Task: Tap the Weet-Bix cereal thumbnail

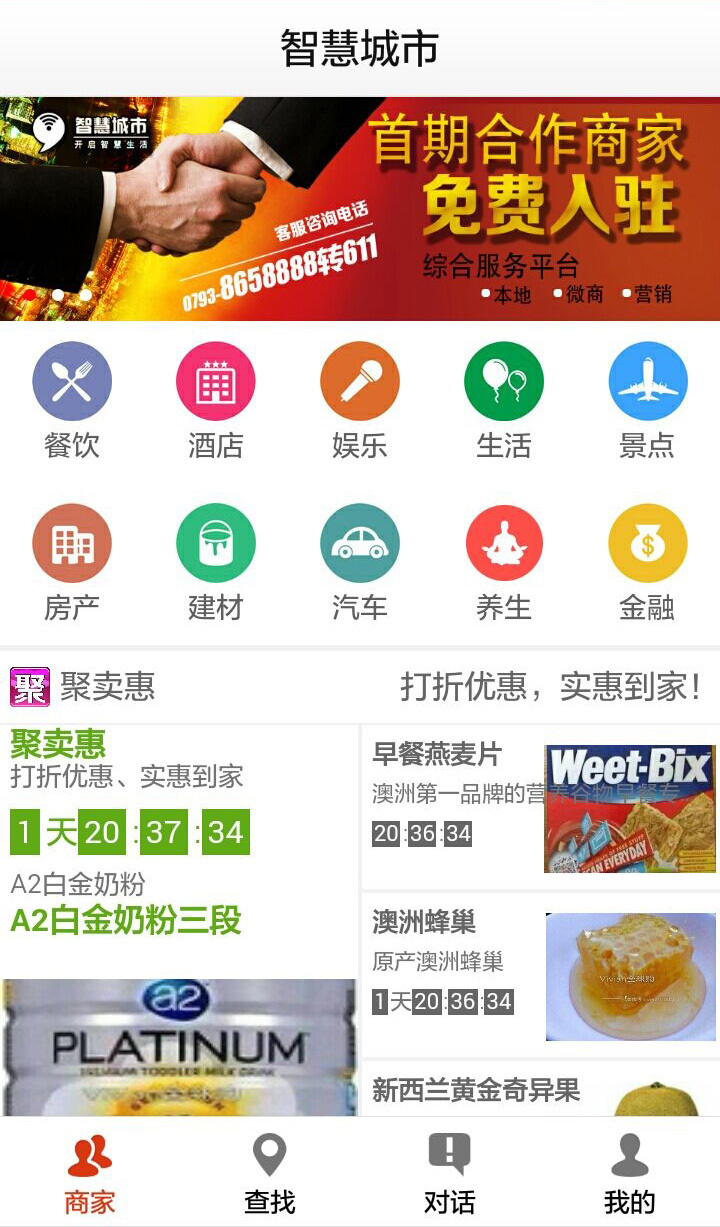Action: (629, 806)
